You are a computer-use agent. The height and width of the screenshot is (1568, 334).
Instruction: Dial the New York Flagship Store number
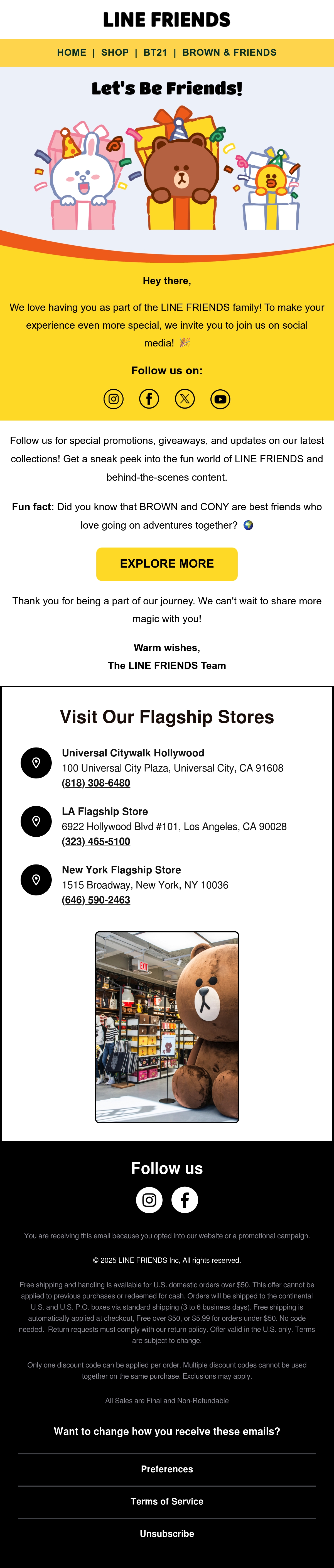96,900
